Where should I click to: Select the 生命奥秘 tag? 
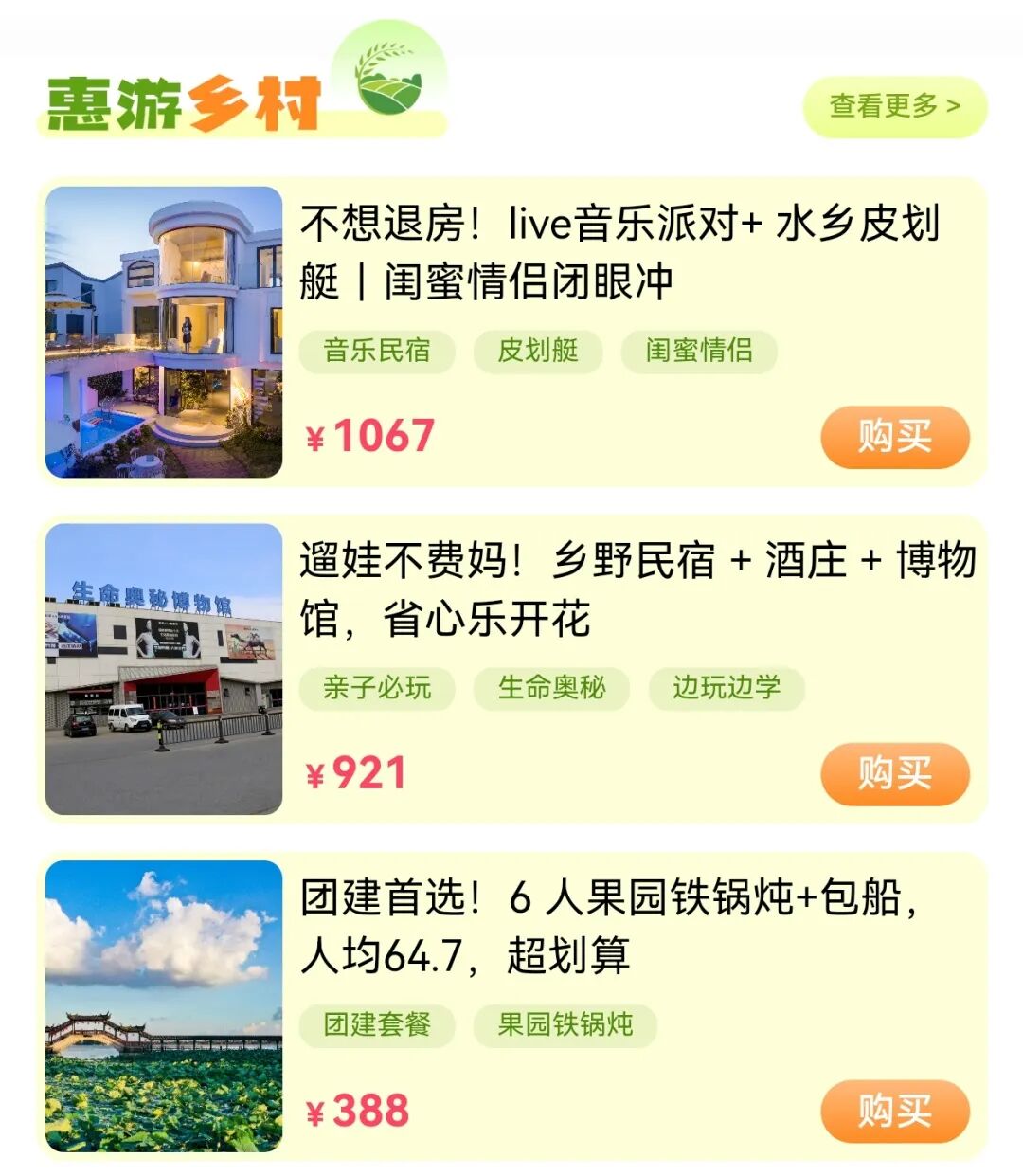[x=551, y=687]
